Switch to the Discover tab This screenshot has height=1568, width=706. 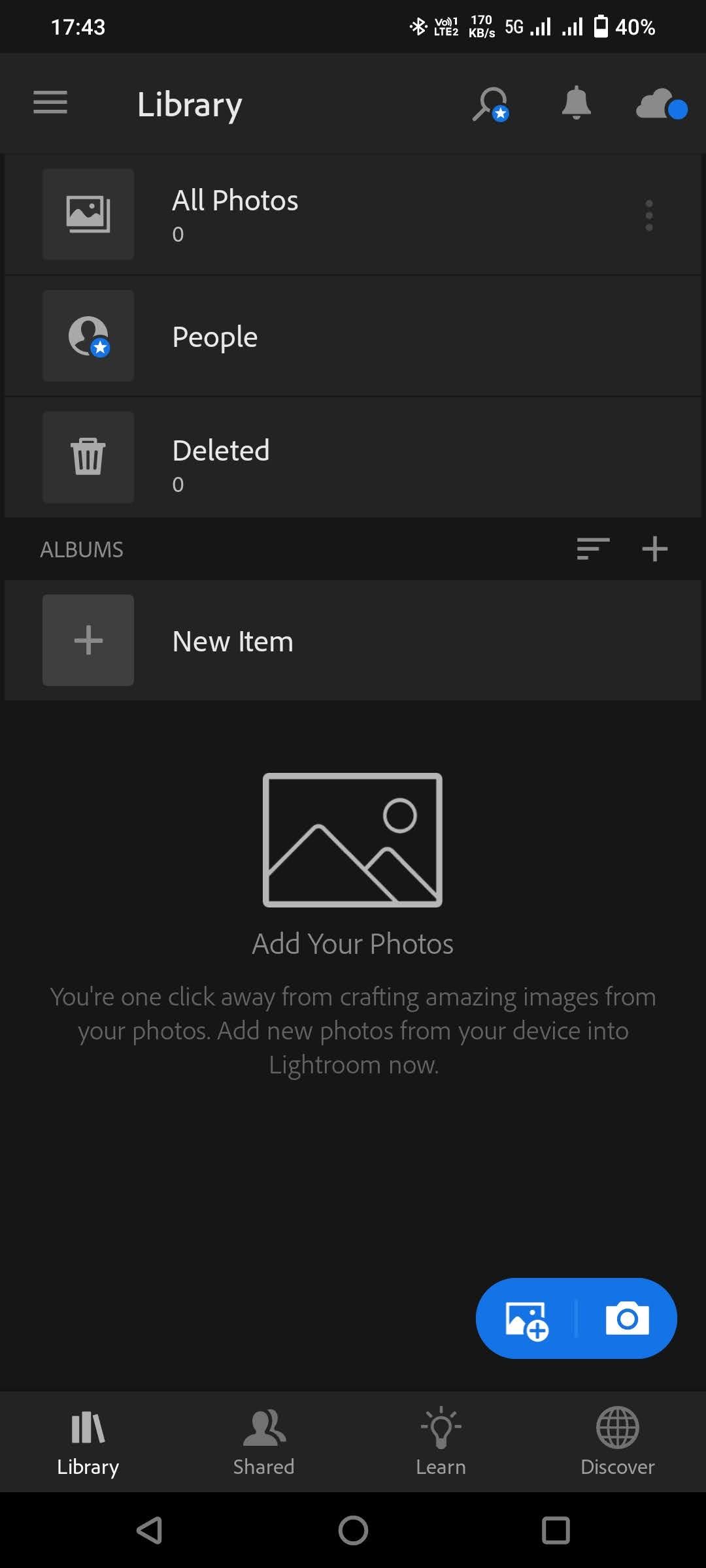click(616, 1441)
